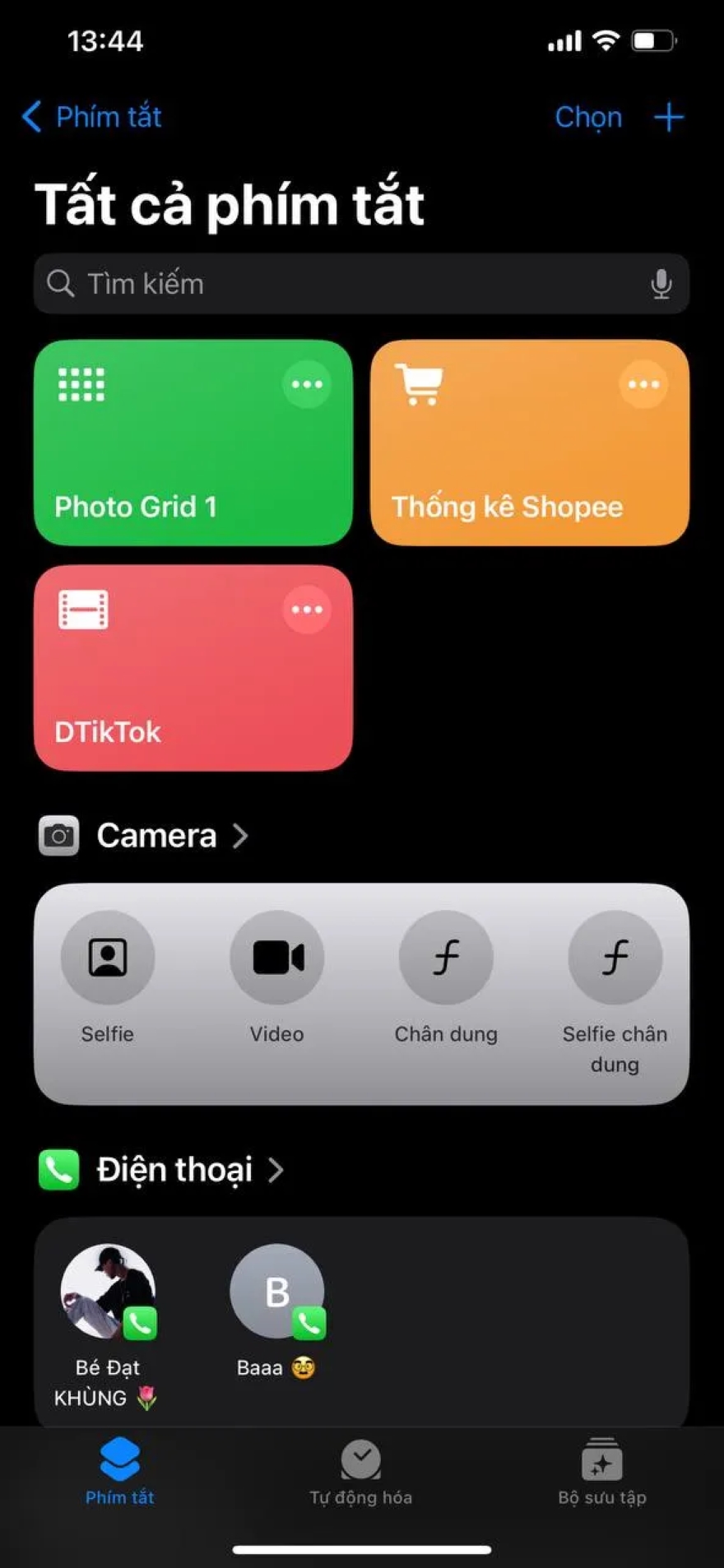Image resolution: width=724 pixels, height=1568 pixels.
Task: Create a new shortcut with the plus button
Action: 668,117
